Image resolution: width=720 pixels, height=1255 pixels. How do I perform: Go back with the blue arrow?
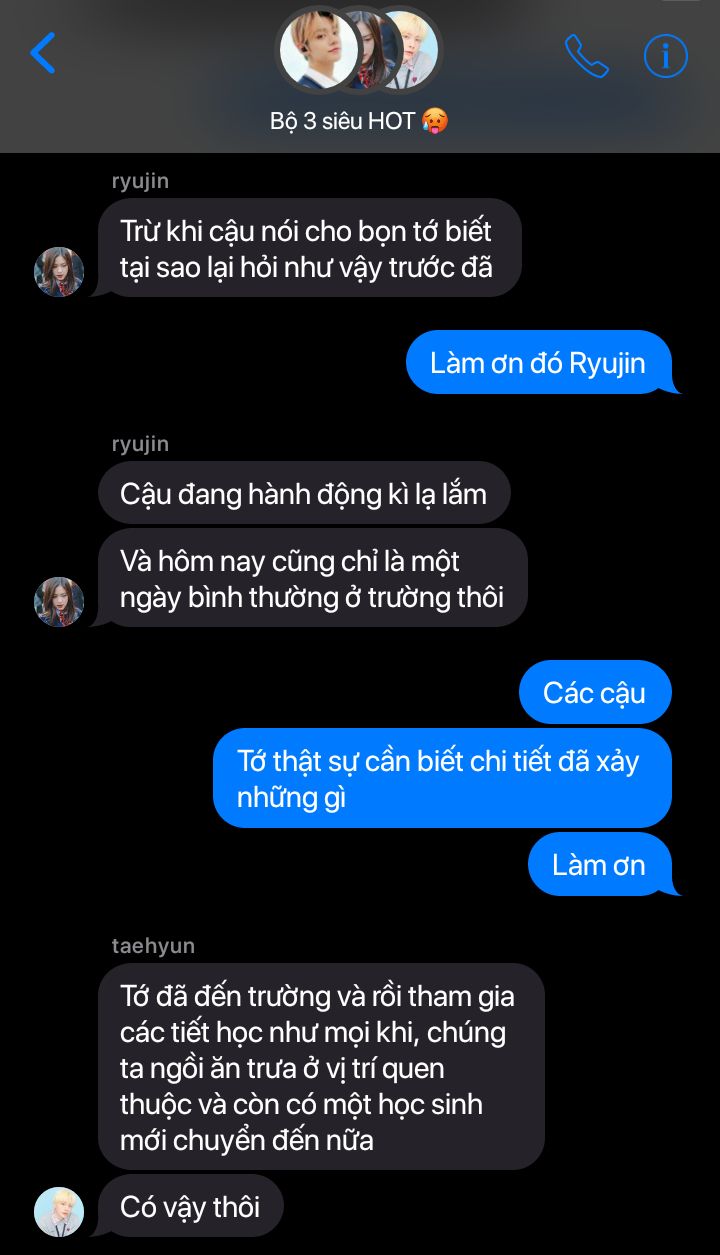point(43,53)
